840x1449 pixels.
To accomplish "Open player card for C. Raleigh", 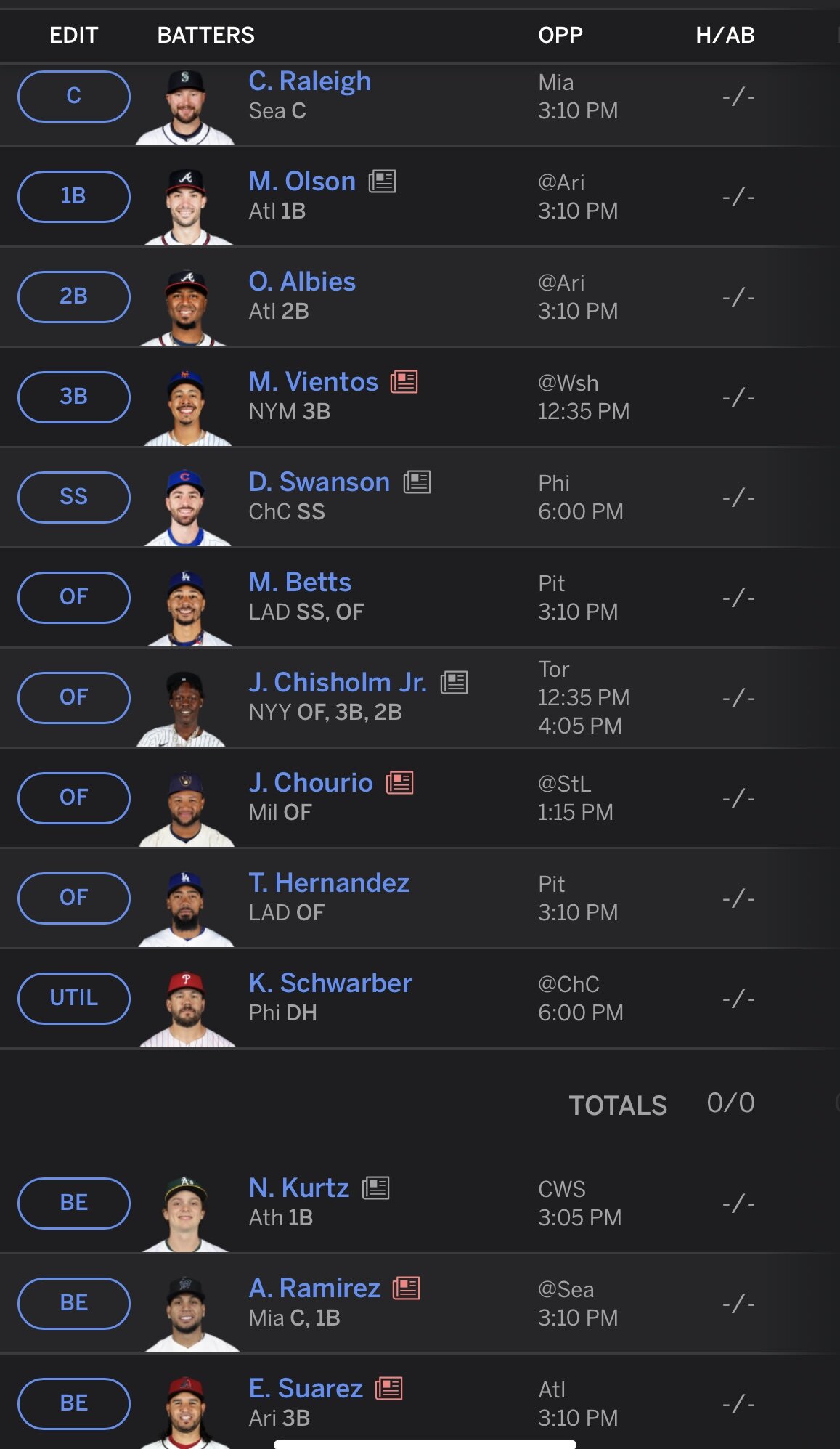I will (309, 81).
